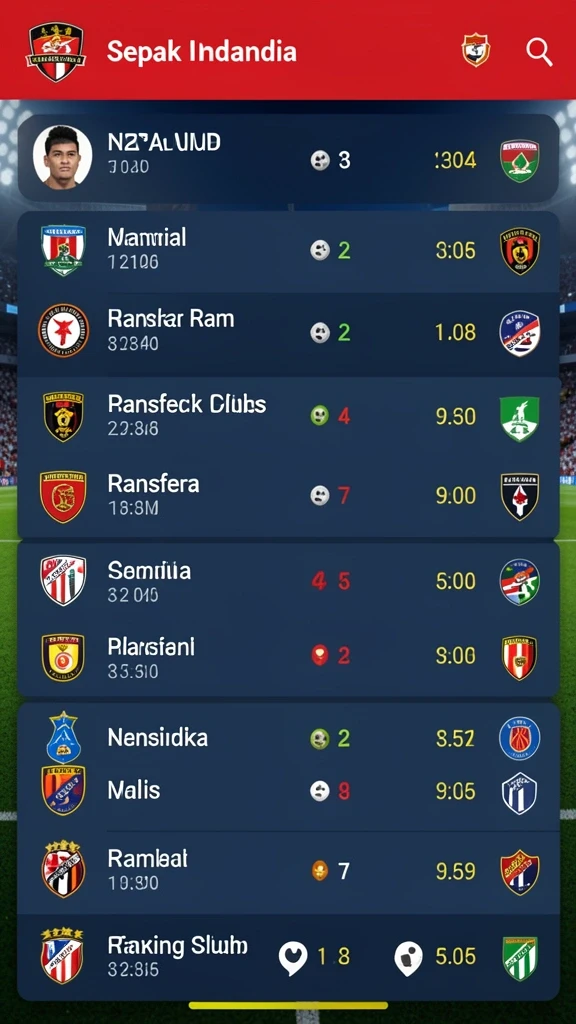
Task: Select the Plarsfanl row
Action: [288, 657]
